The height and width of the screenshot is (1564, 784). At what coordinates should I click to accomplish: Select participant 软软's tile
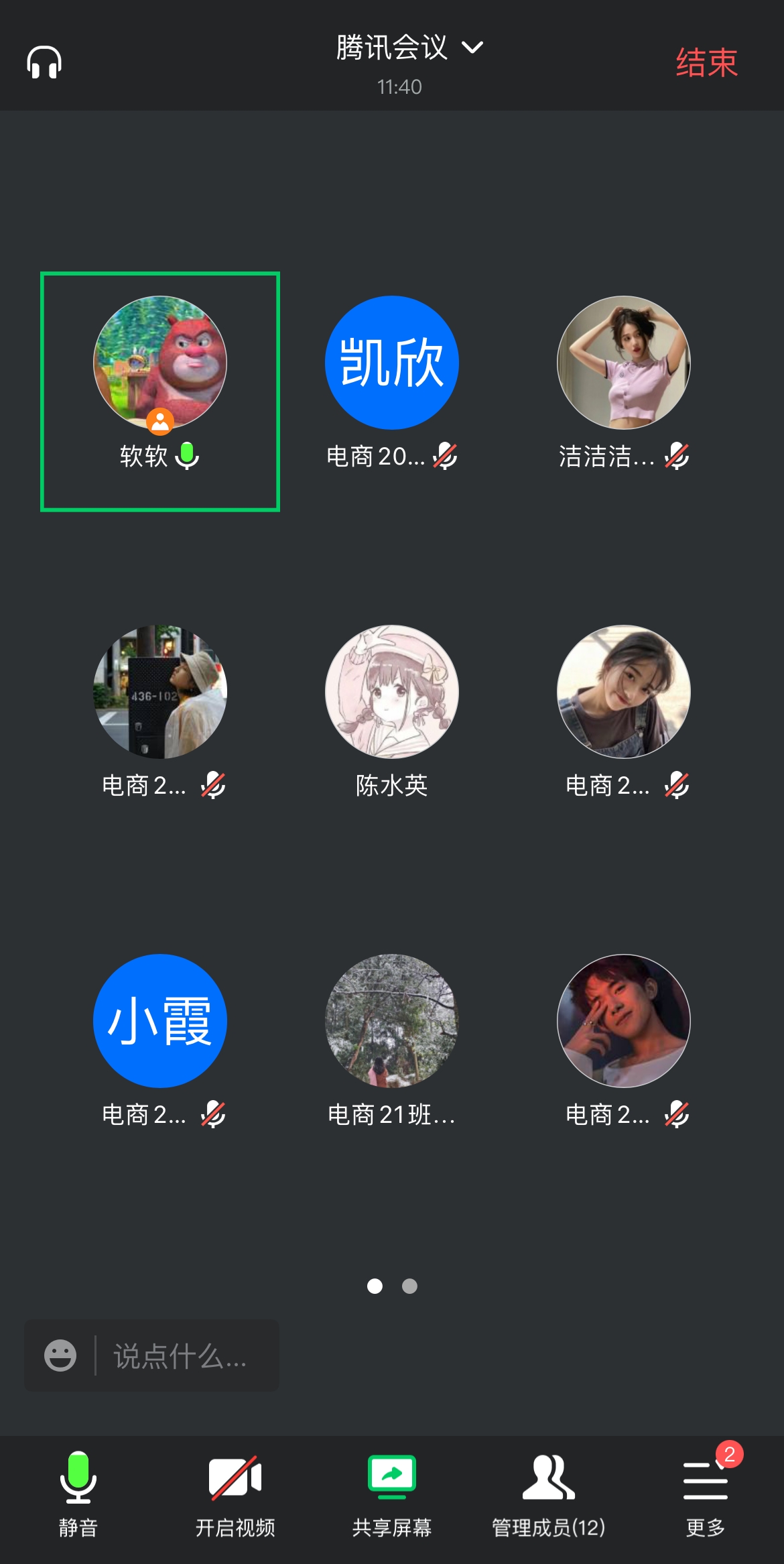click(160, 391)
